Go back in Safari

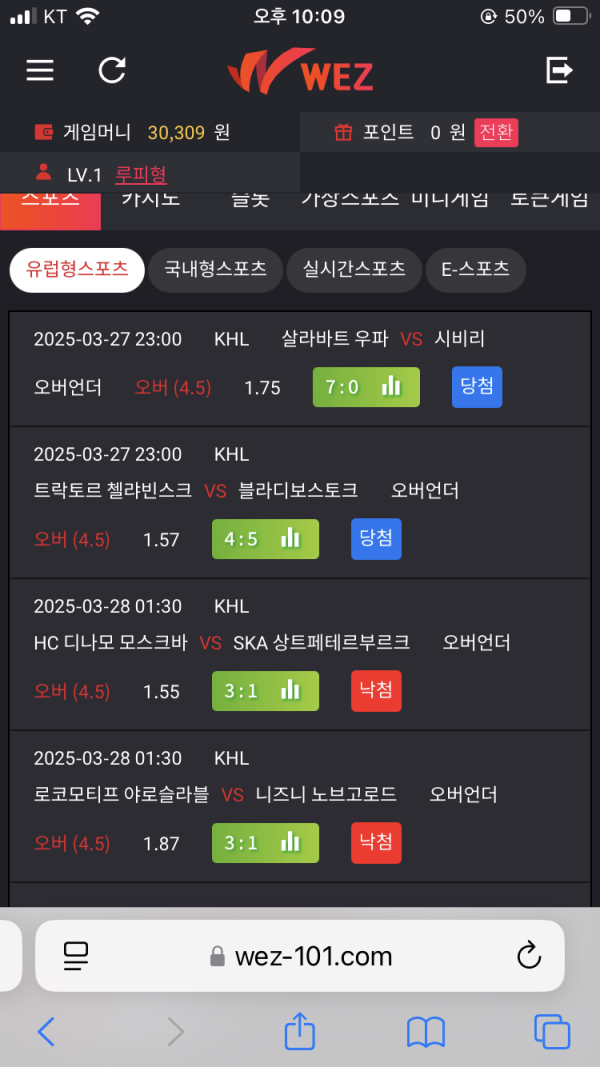tap(46, 1032)
